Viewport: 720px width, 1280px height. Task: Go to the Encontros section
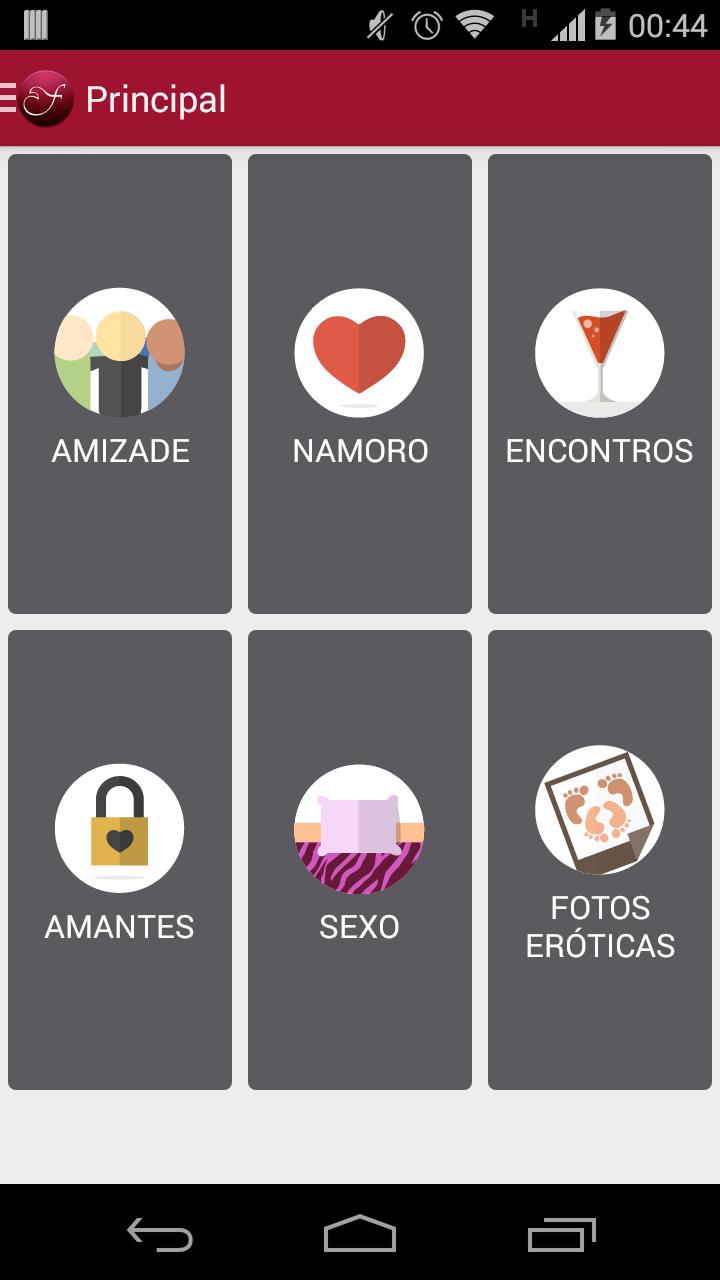pyautogui.click(x=600, y=383)
